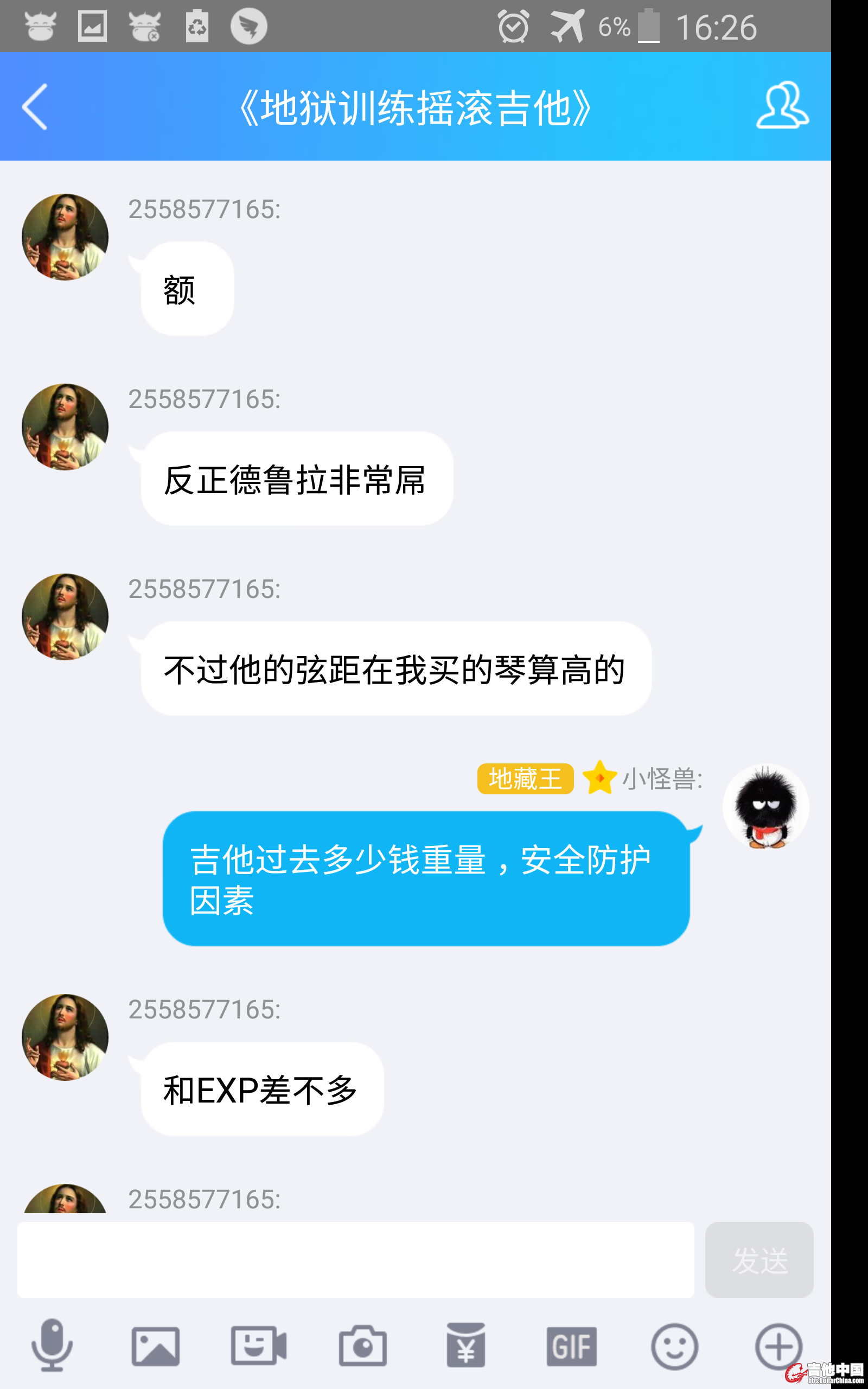Open the image gallery picker

156,1346
